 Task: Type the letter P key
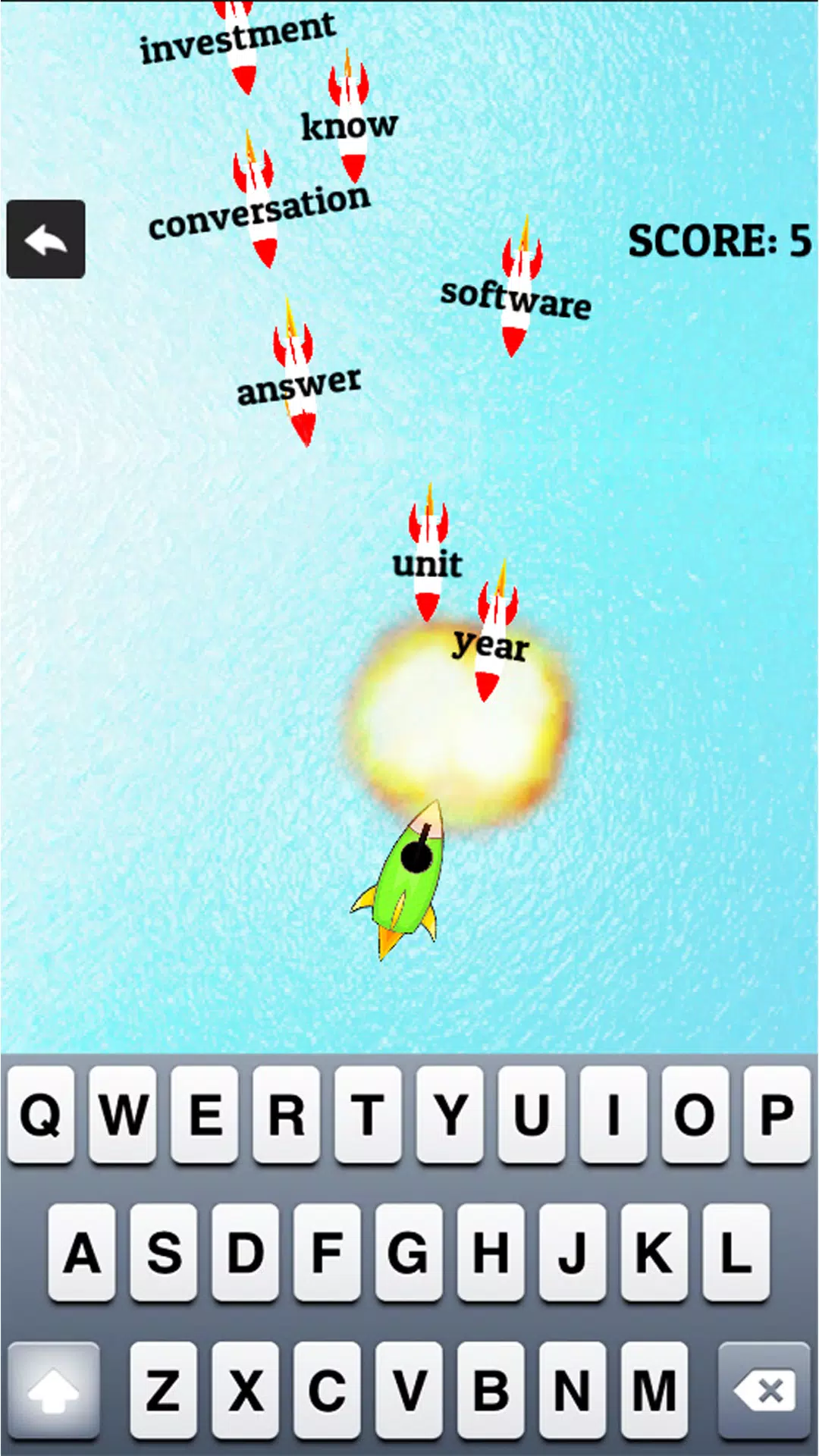point(777,1115)
